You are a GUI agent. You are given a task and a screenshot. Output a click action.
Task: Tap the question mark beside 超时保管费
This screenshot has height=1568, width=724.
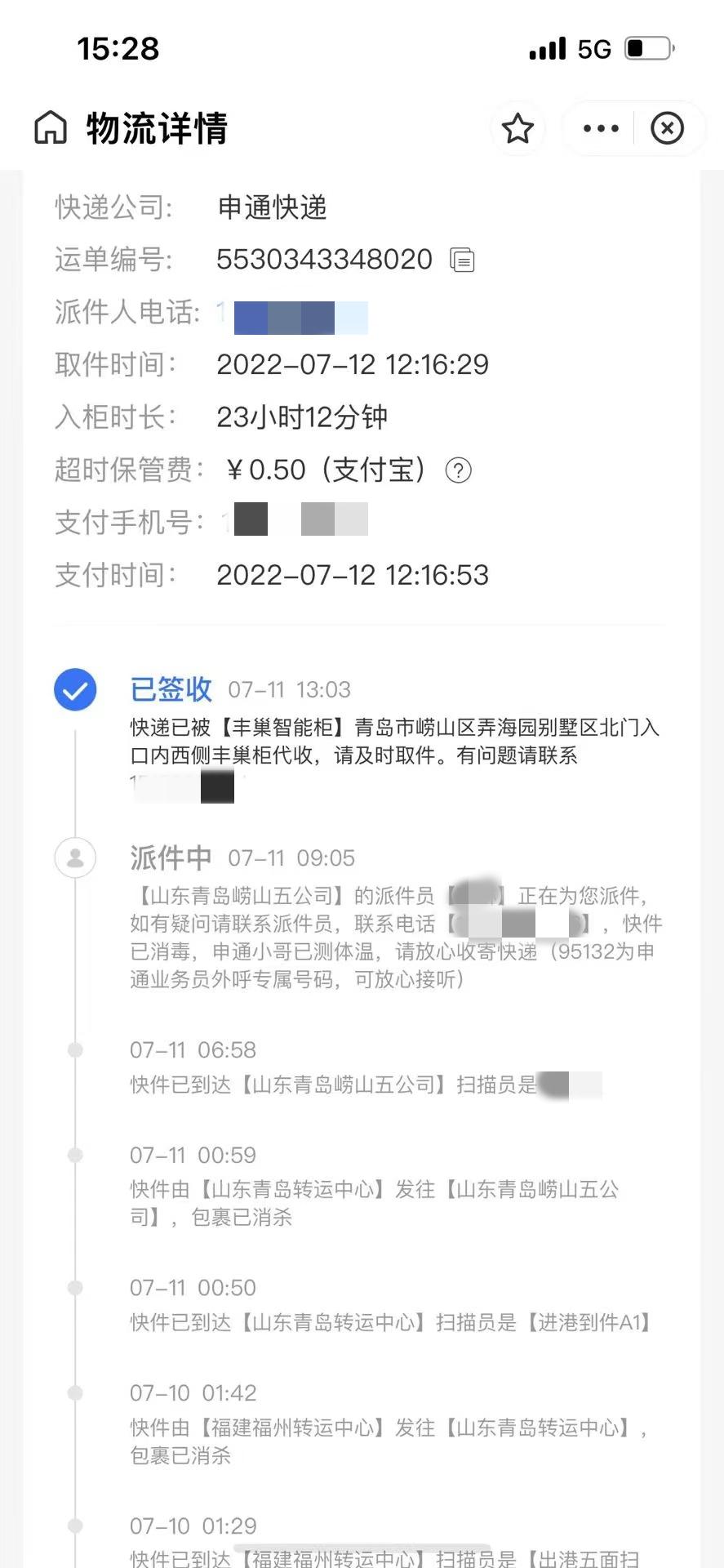click(460, 470)
